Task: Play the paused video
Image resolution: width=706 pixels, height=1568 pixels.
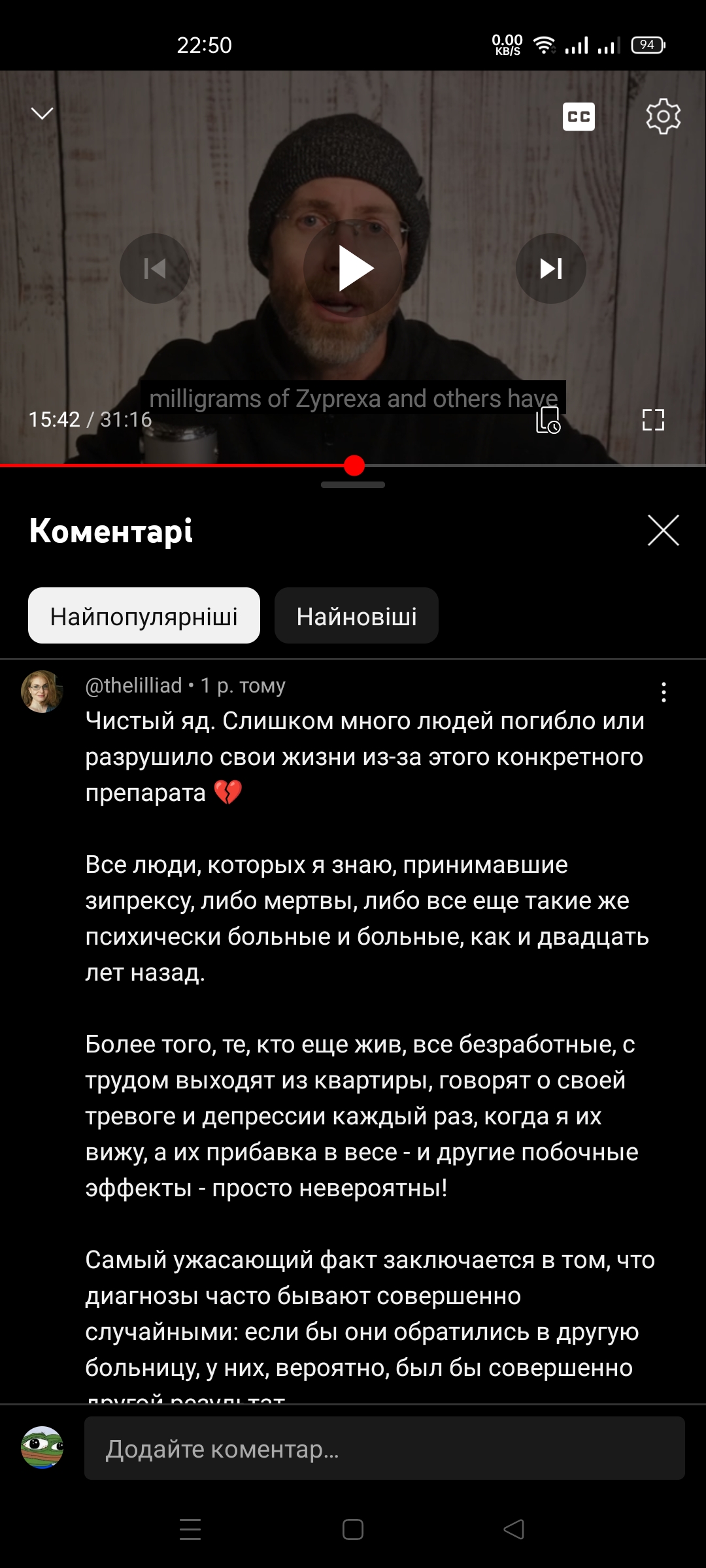Action: pos(353,269)
